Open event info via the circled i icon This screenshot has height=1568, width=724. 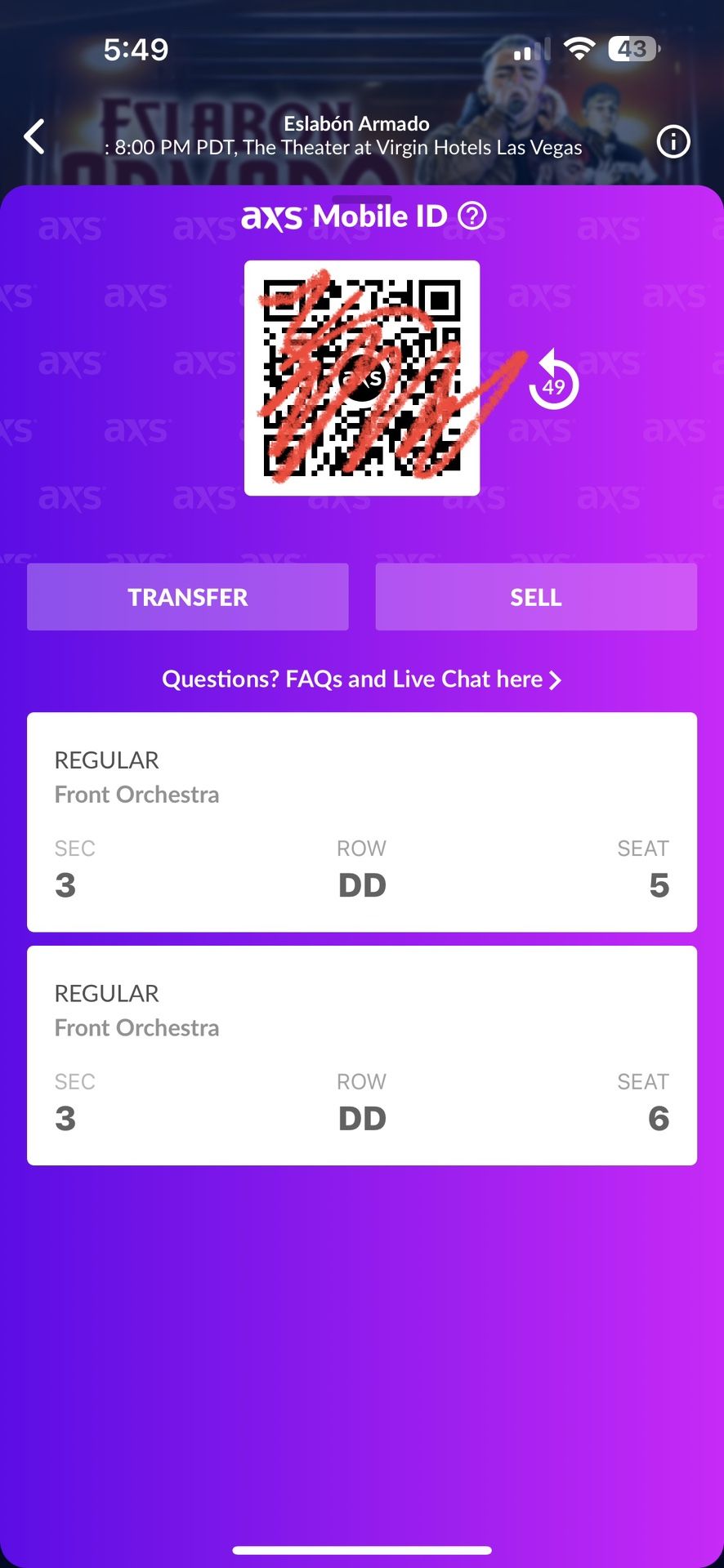click(x=673, y=141)
